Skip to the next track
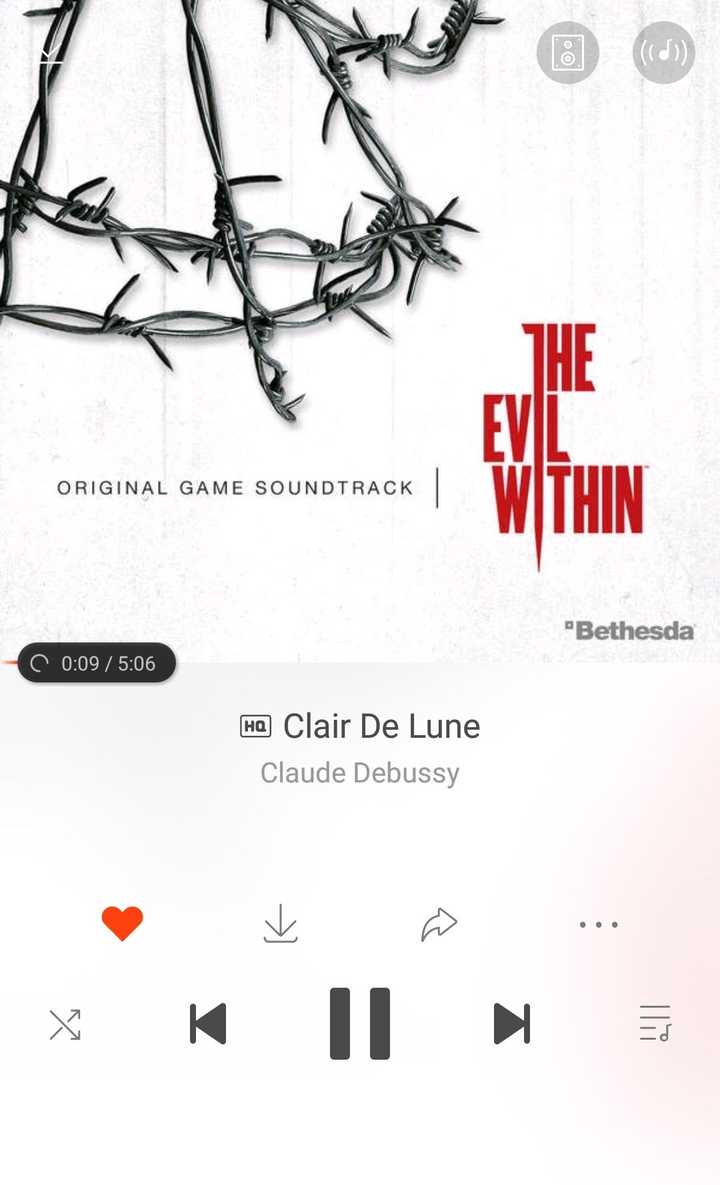The image size is (720, 1185). (511, 1022)
